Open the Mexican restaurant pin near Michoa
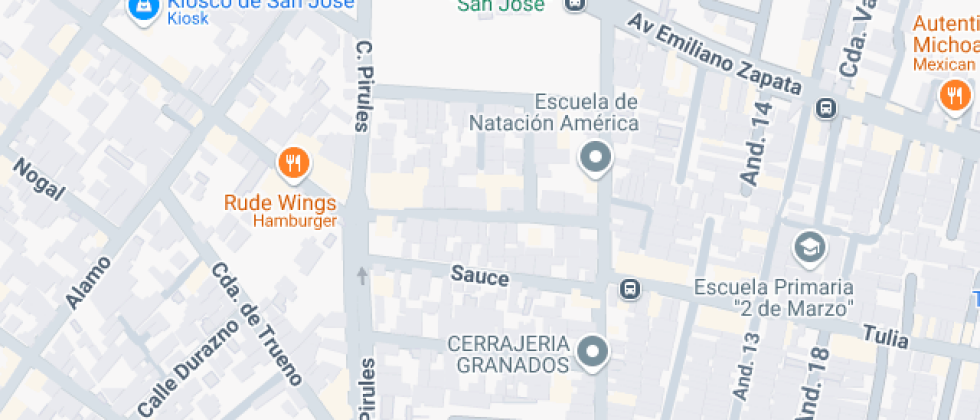Image resolution: width=980 pixels, height=420 pixels. [x=953, y=96]
